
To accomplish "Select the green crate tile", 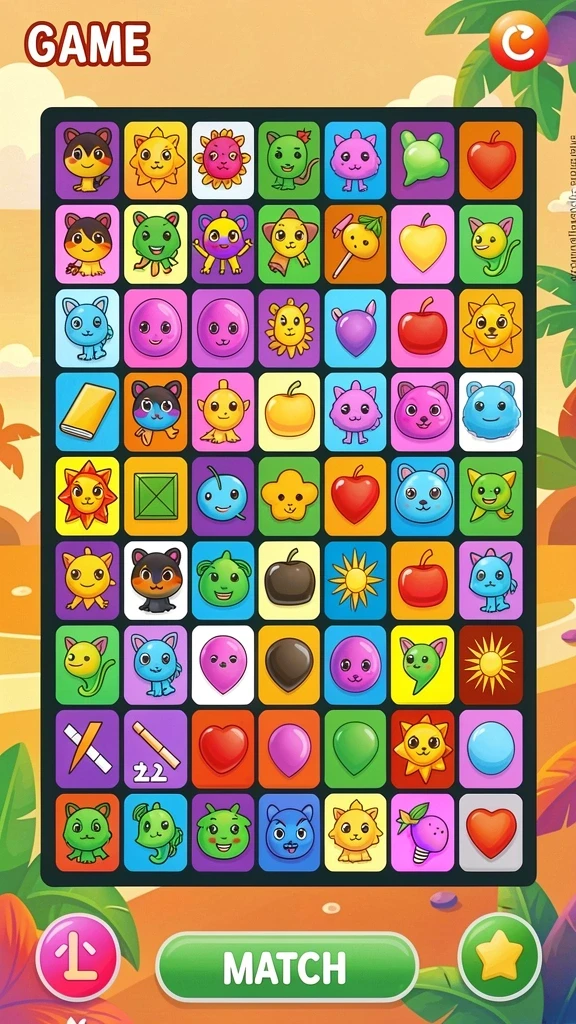I will [x=155, y=496].
